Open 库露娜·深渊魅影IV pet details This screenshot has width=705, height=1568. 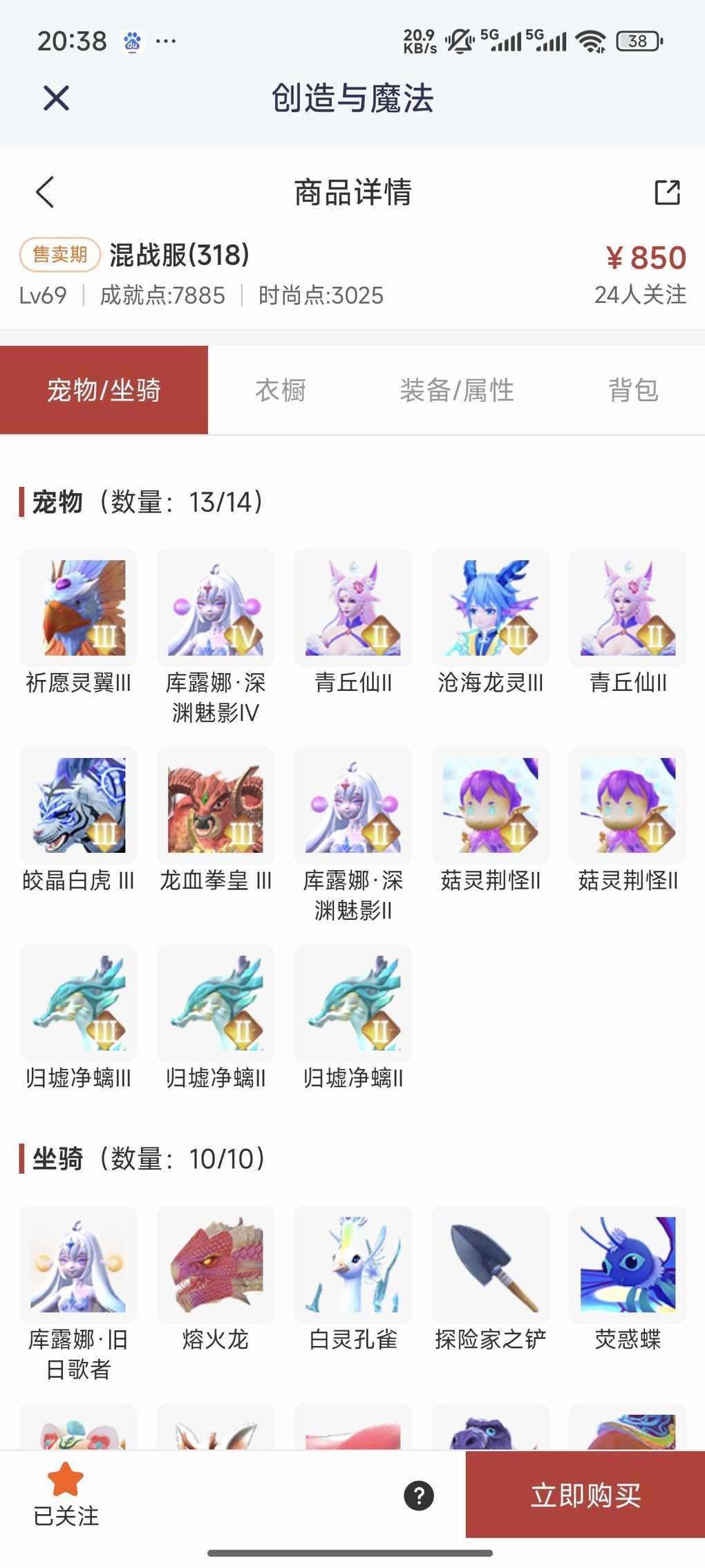point(216,608)
